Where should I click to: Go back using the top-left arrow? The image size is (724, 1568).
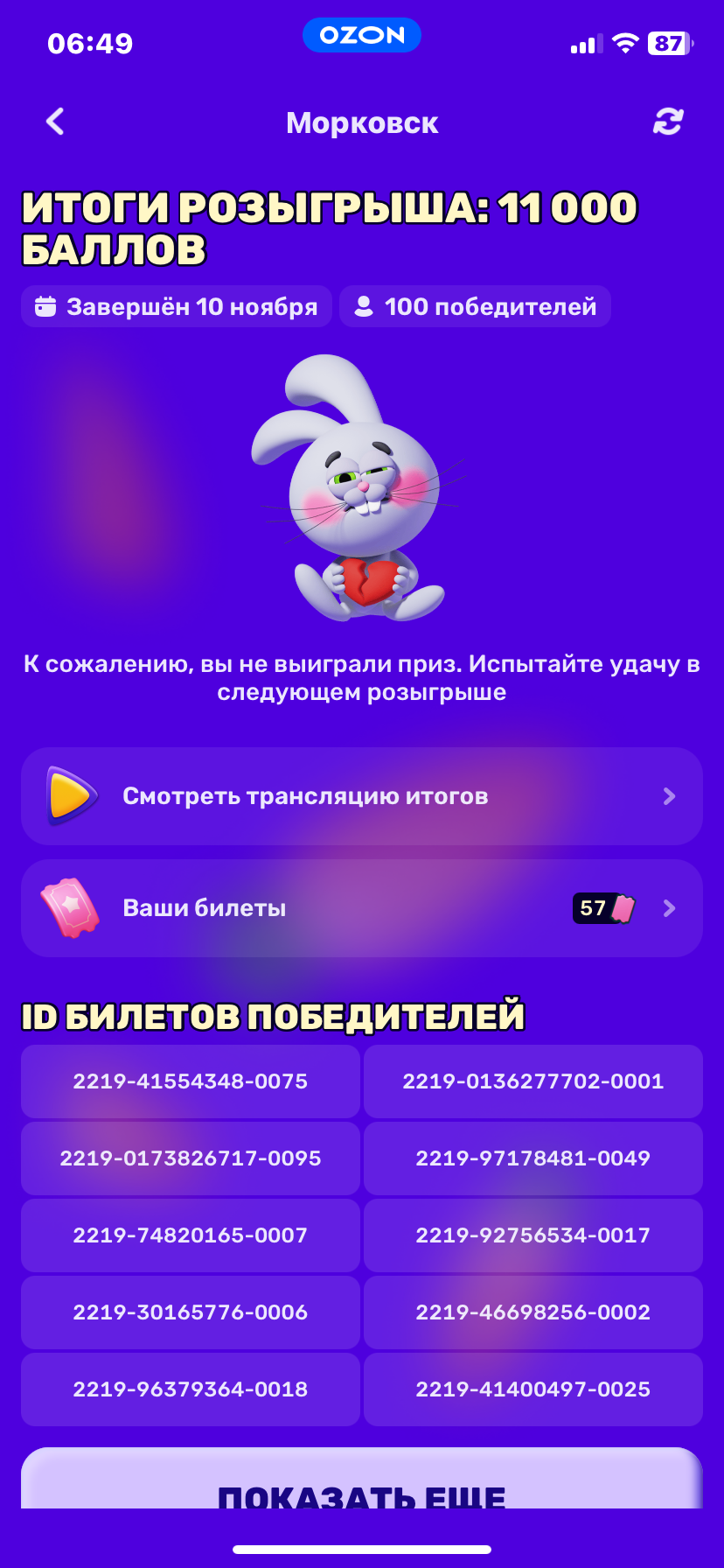[55, 122]
